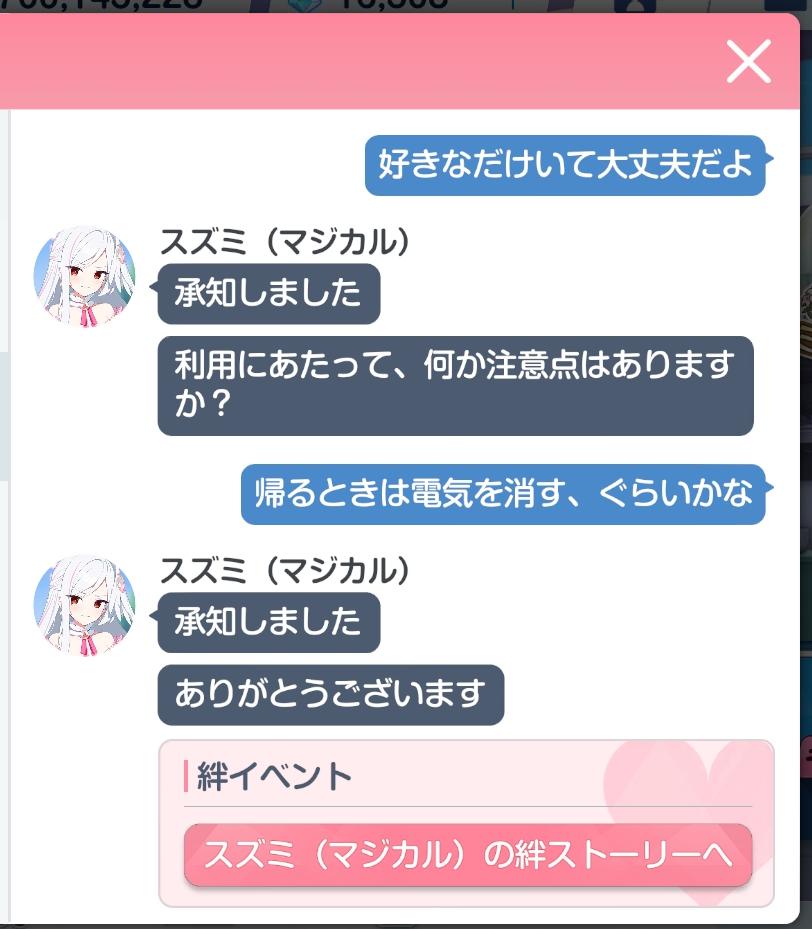Open スズミ（マジカル）の絆ストーリーへ button
Screen dimensions: 812x929
(467, 855)
